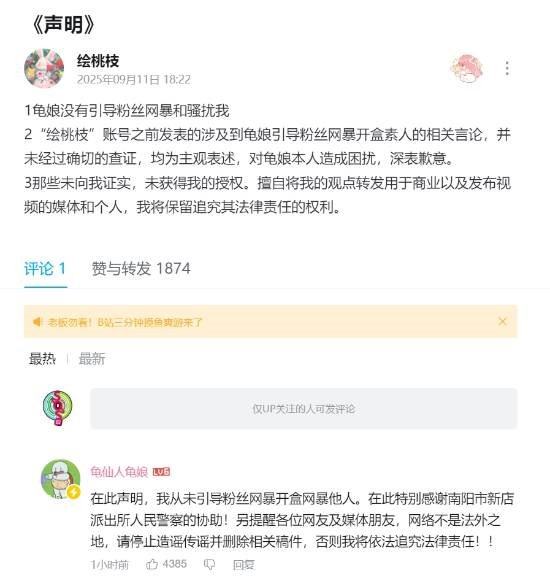Sort comments by 最热
Viewport: 550px width, 578px height.
tap(42, 359)
